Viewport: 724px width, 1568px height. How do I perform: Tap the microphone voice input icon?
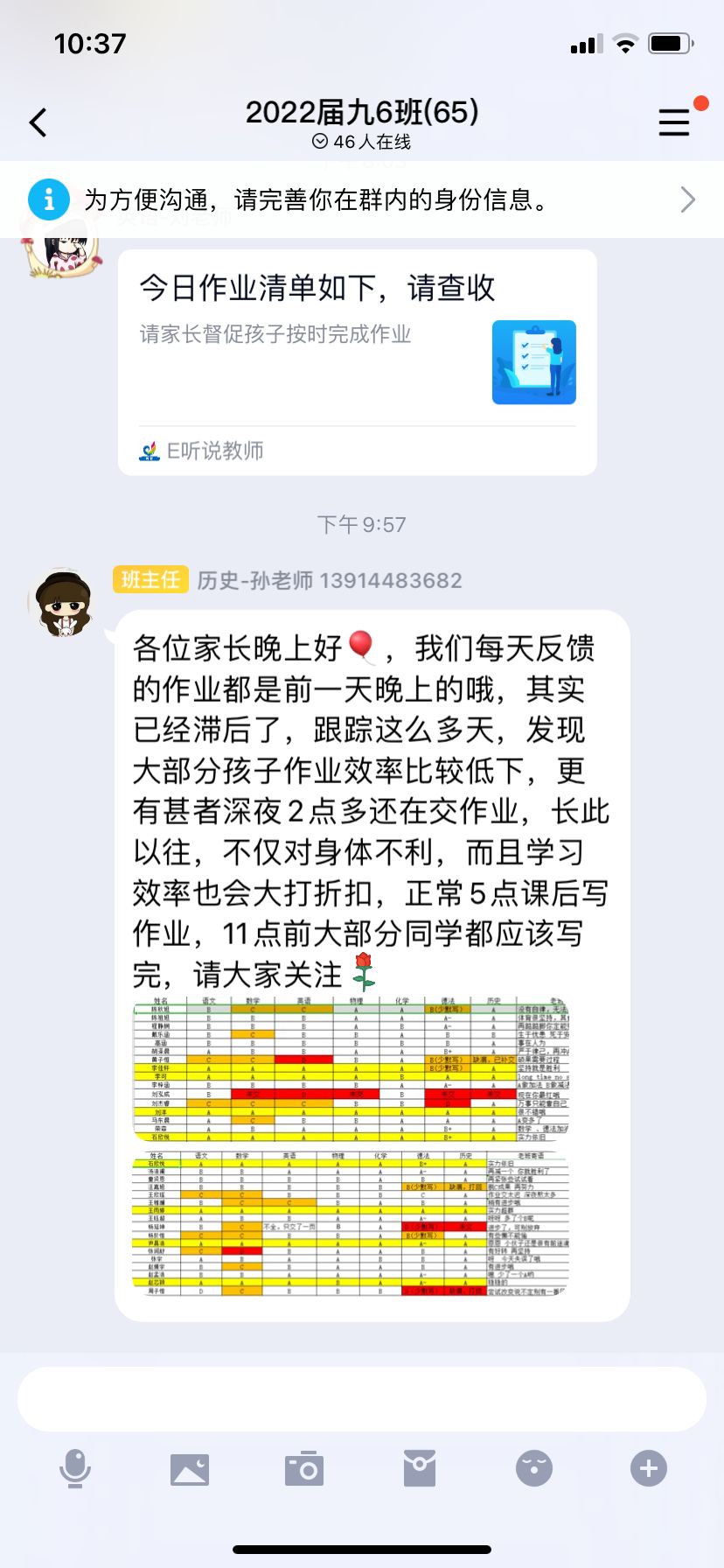(x=75, y=1469)
